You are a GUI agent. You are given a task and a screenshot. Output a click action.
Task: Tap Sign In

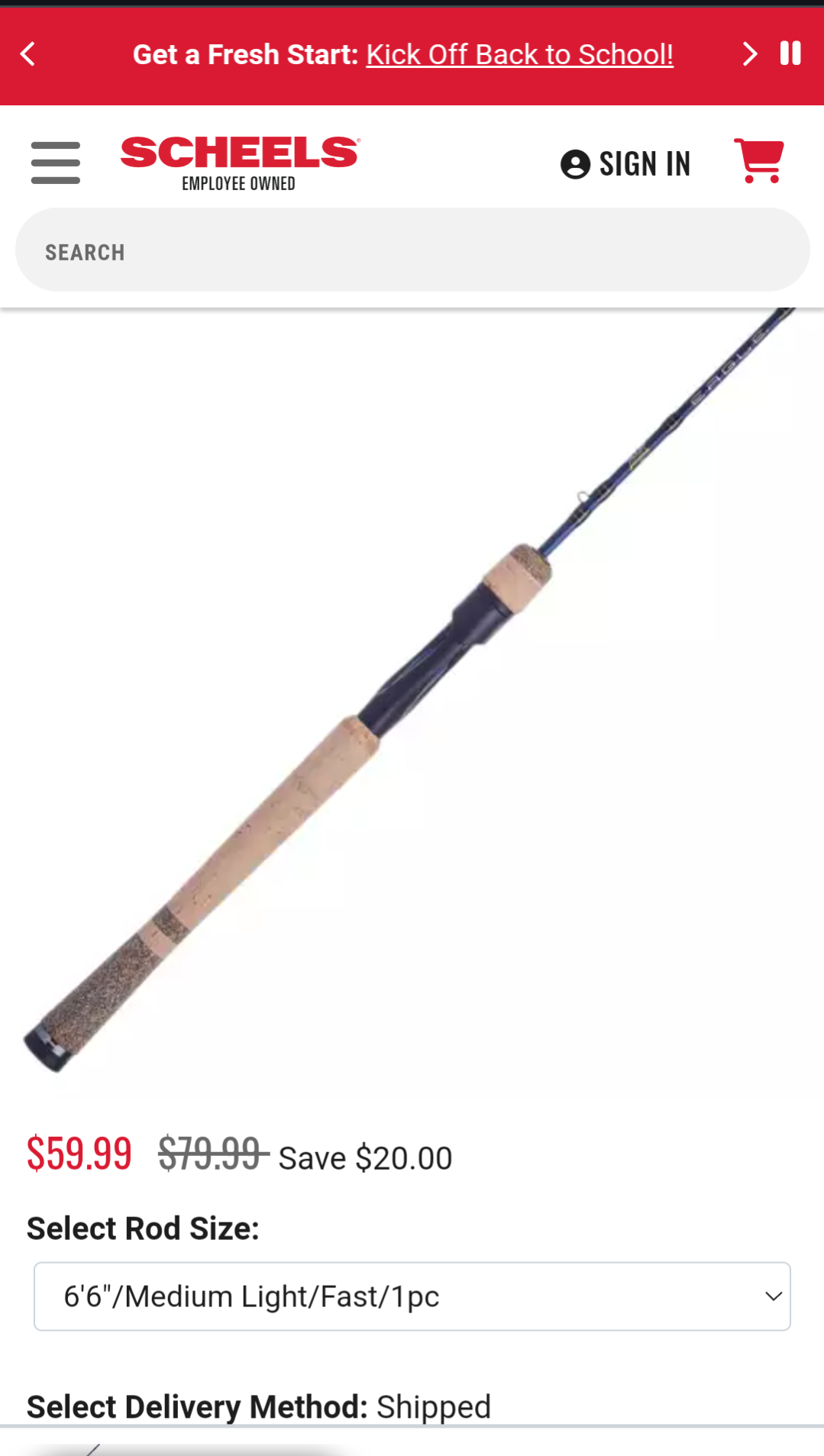pos(625,164)
